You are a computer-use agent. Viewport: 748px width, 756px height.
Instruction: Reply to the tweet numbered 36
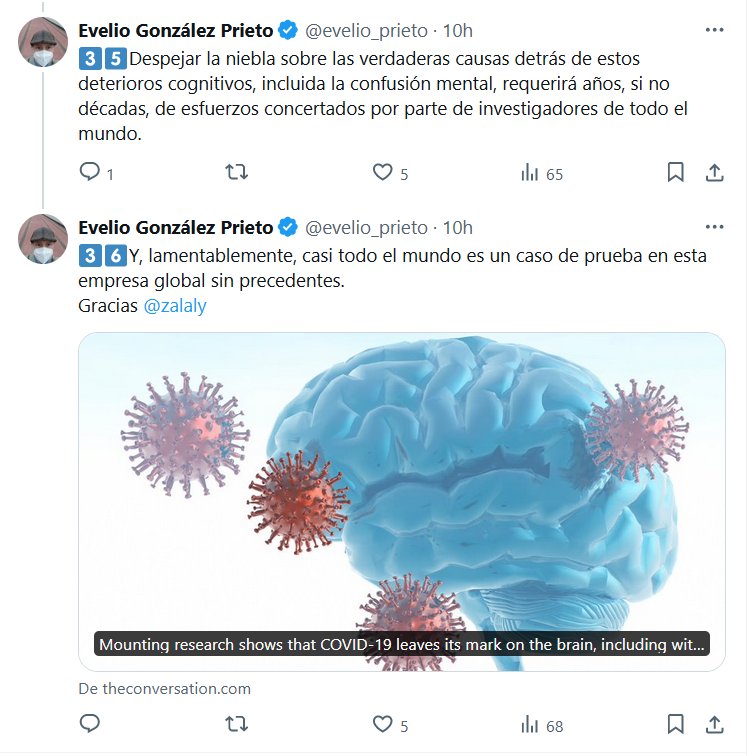(90, 724)
